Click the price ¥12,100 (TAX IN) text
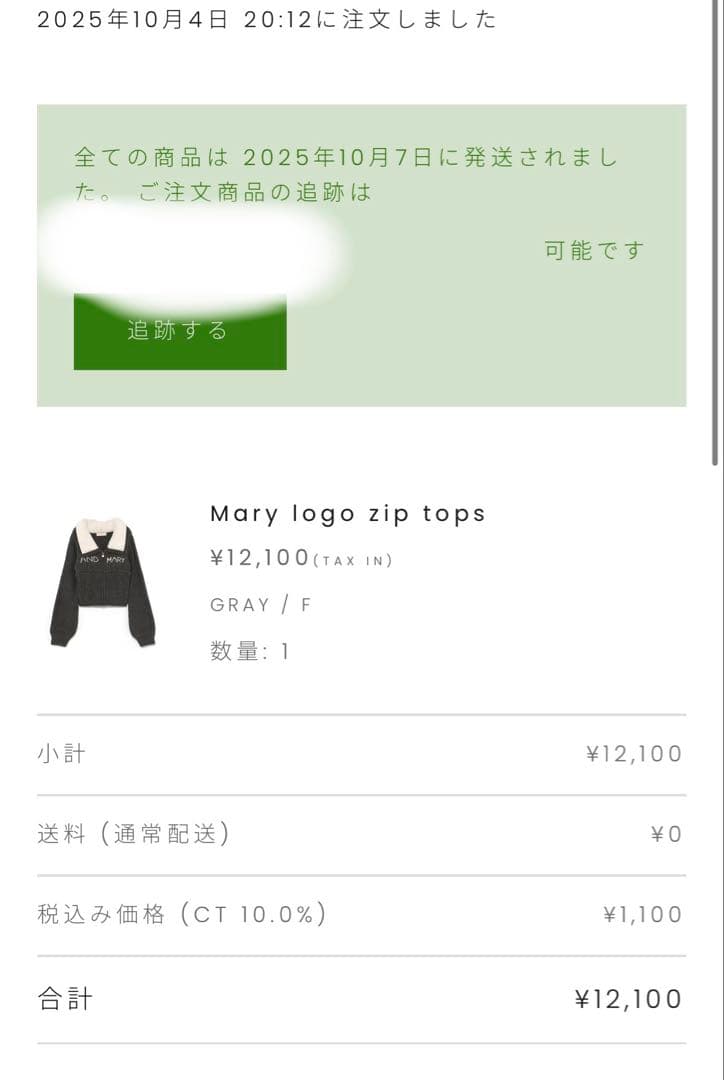This screenshot has height=1080, width=724. (x=299, y=557)
